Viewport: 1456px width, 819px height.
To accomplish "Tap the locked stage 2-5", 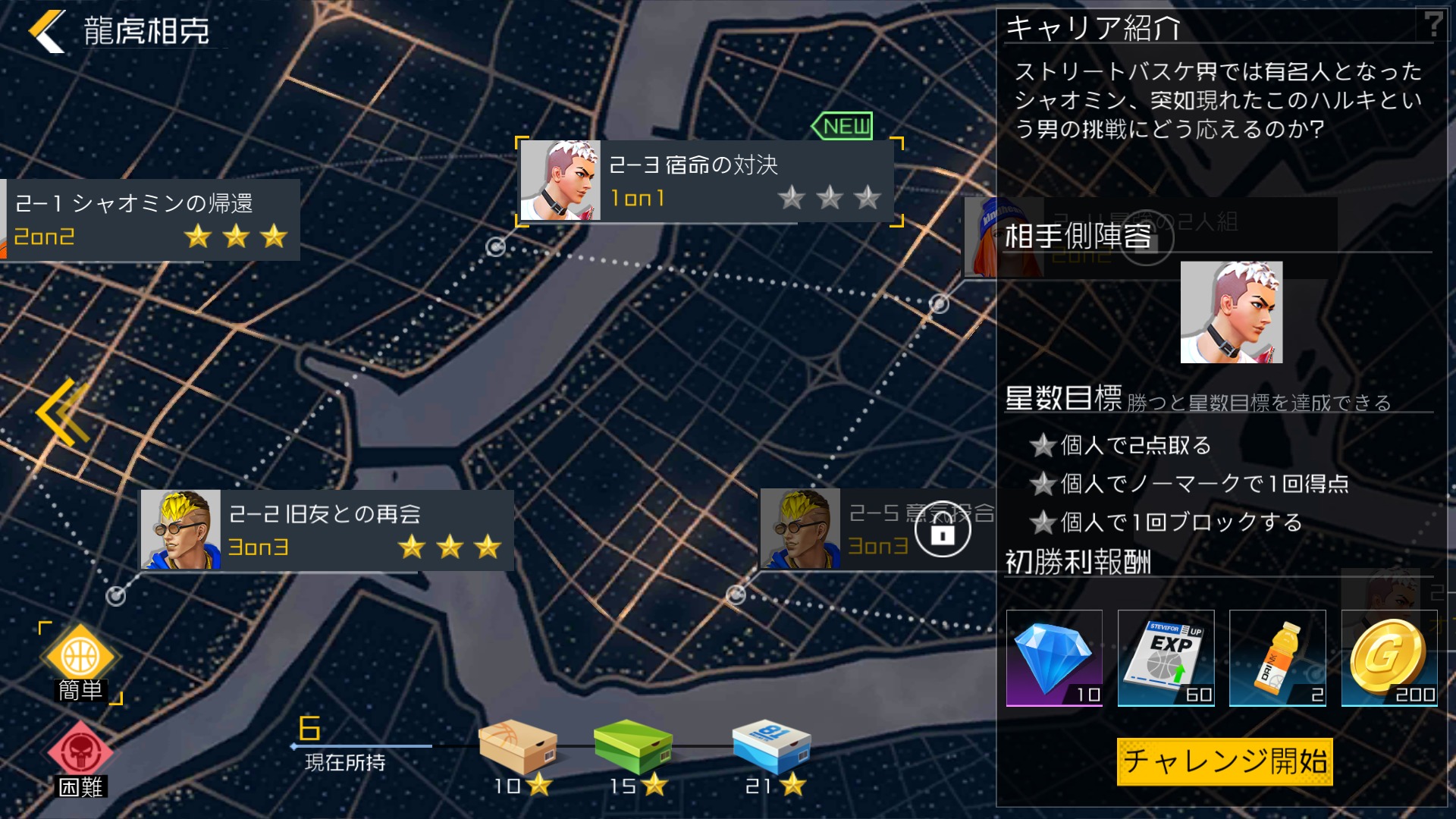I will click(880, 529).
